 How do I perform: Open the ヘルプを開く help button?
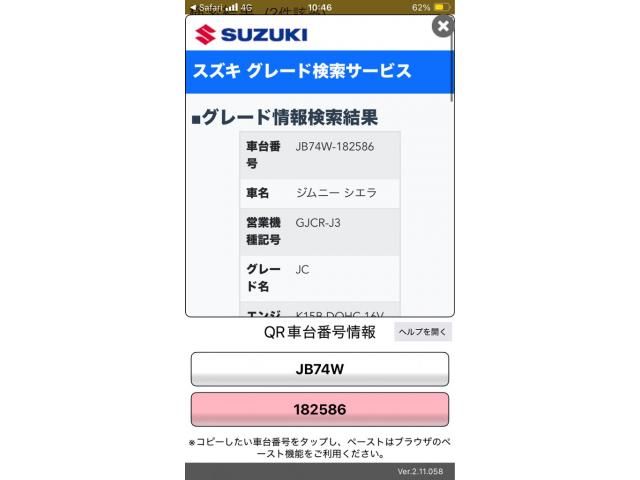pyautogui.click(x=423, y=332)
